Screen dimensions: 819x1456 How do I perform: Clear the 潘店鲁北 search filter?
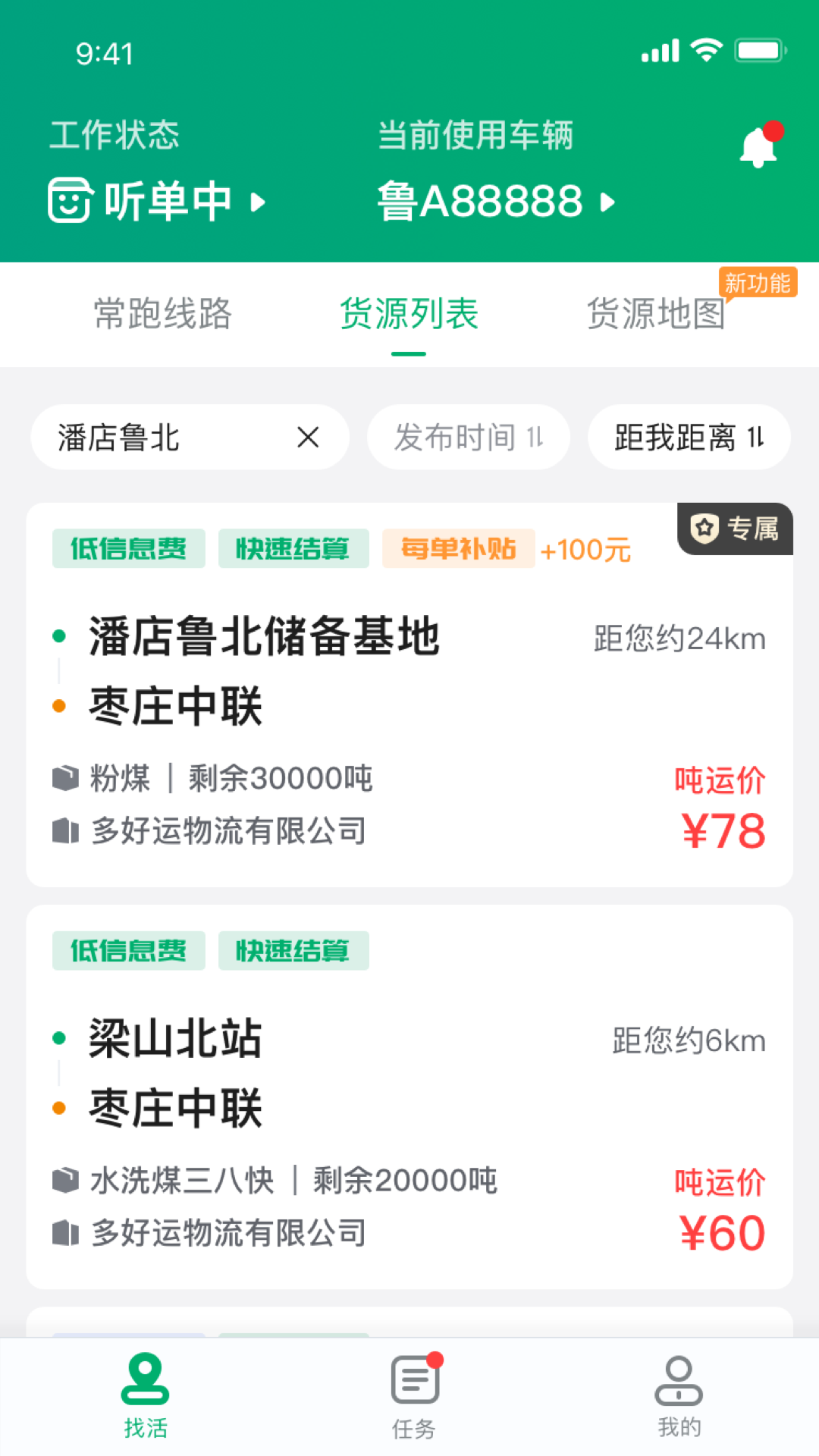[x=308, y=438]
